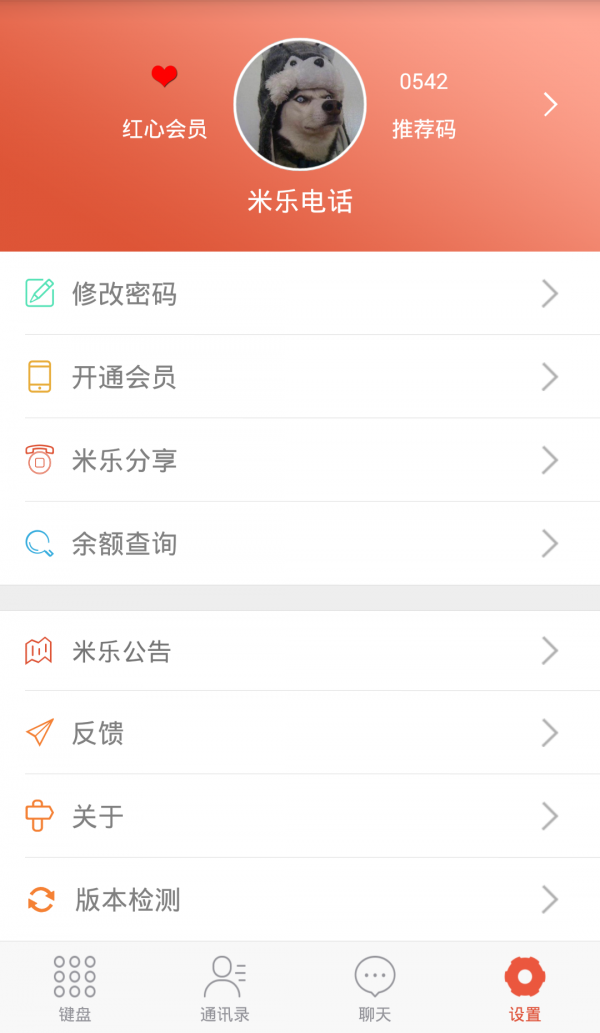600x1033 pixels.
Task: Select the 设置 settings tab
Action: [525, 987]
